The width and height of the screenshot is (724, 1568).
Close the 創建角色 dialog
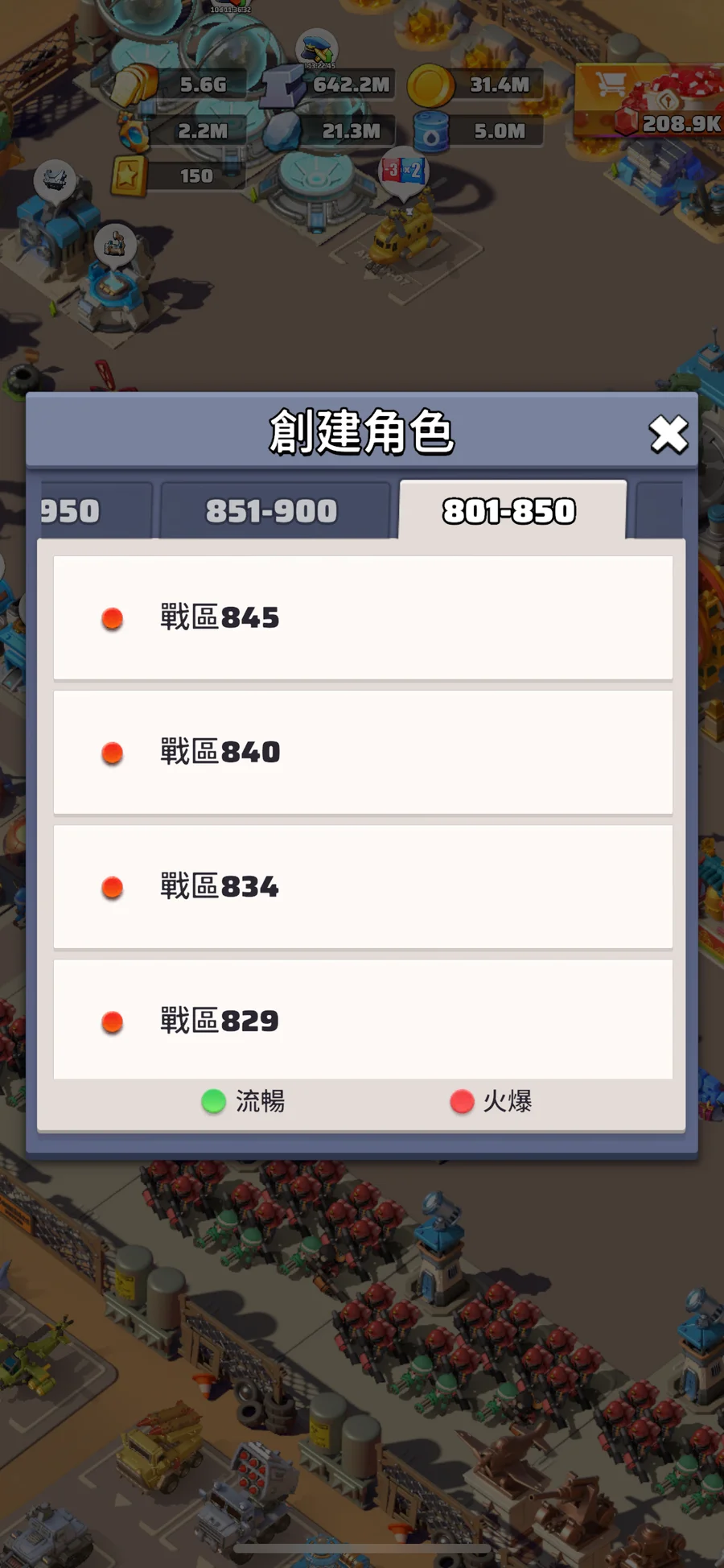click(668, 435)
